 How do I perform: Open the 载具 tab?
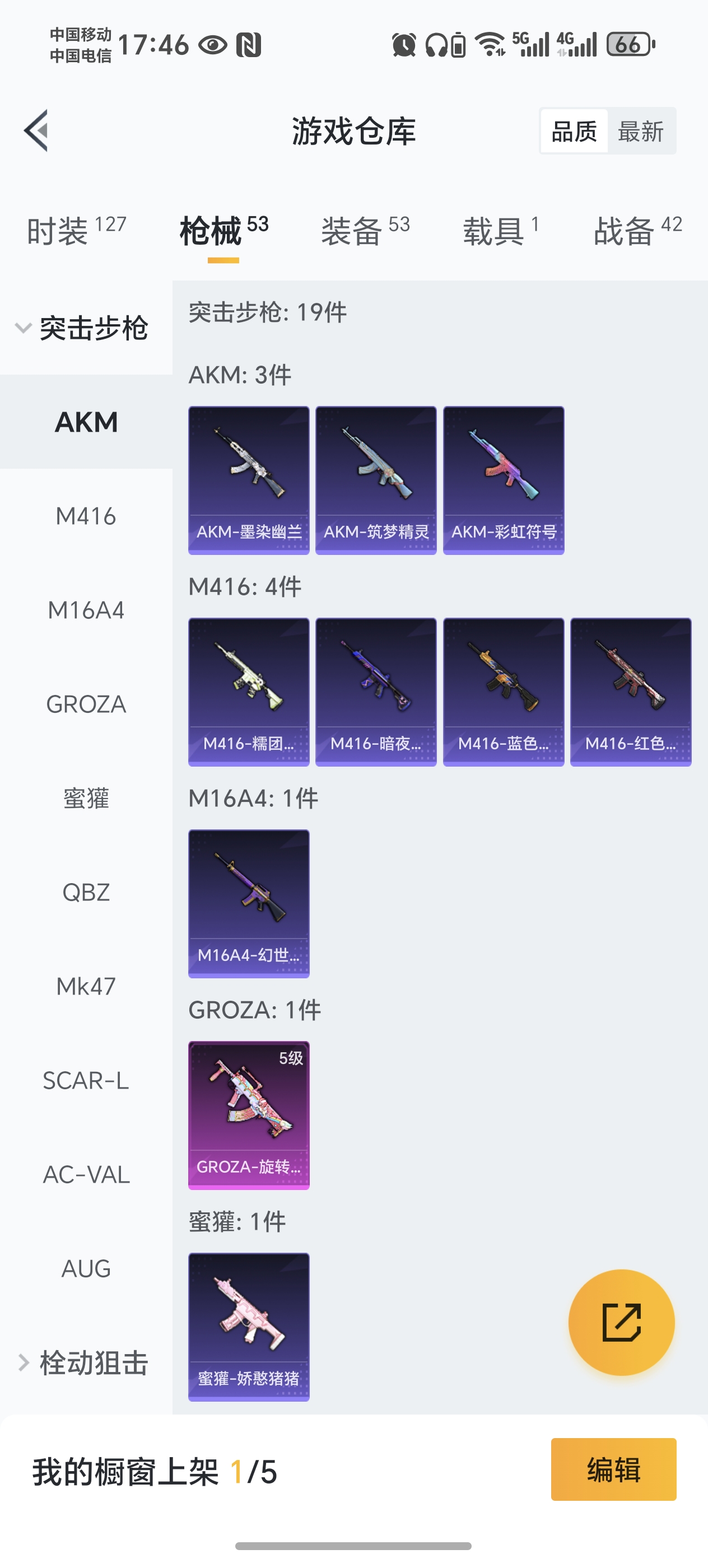pos(500,231)
